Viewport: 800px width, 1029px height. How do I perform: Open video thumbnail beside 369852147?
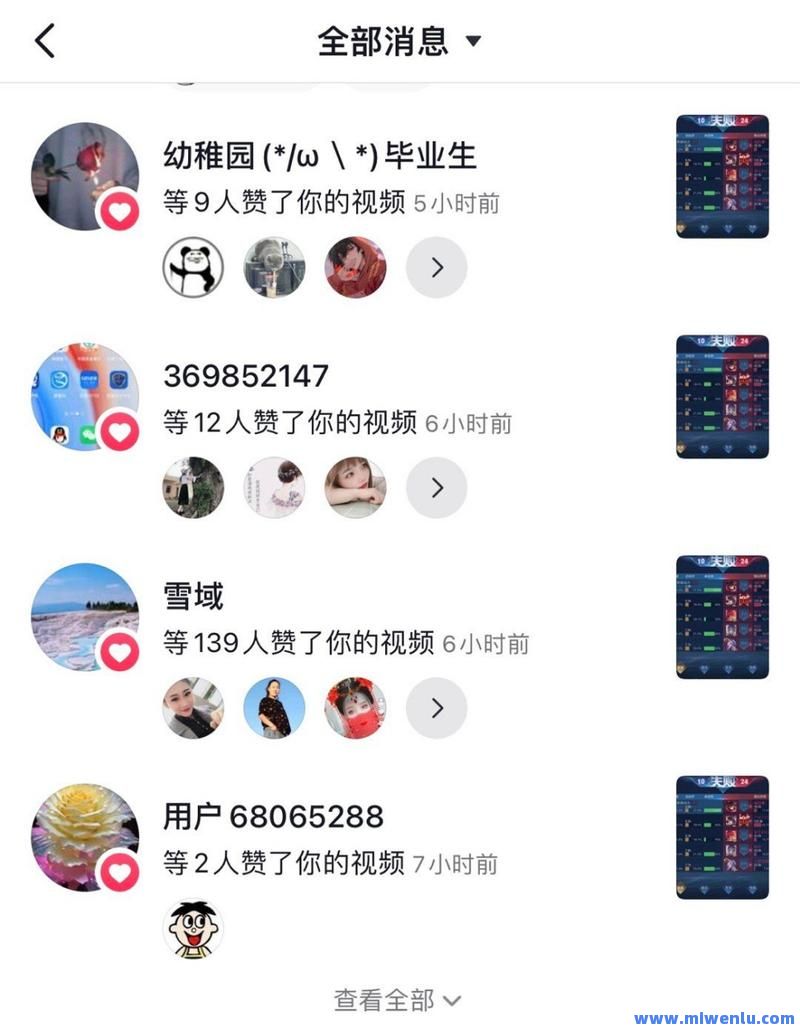tap(722, 396)
